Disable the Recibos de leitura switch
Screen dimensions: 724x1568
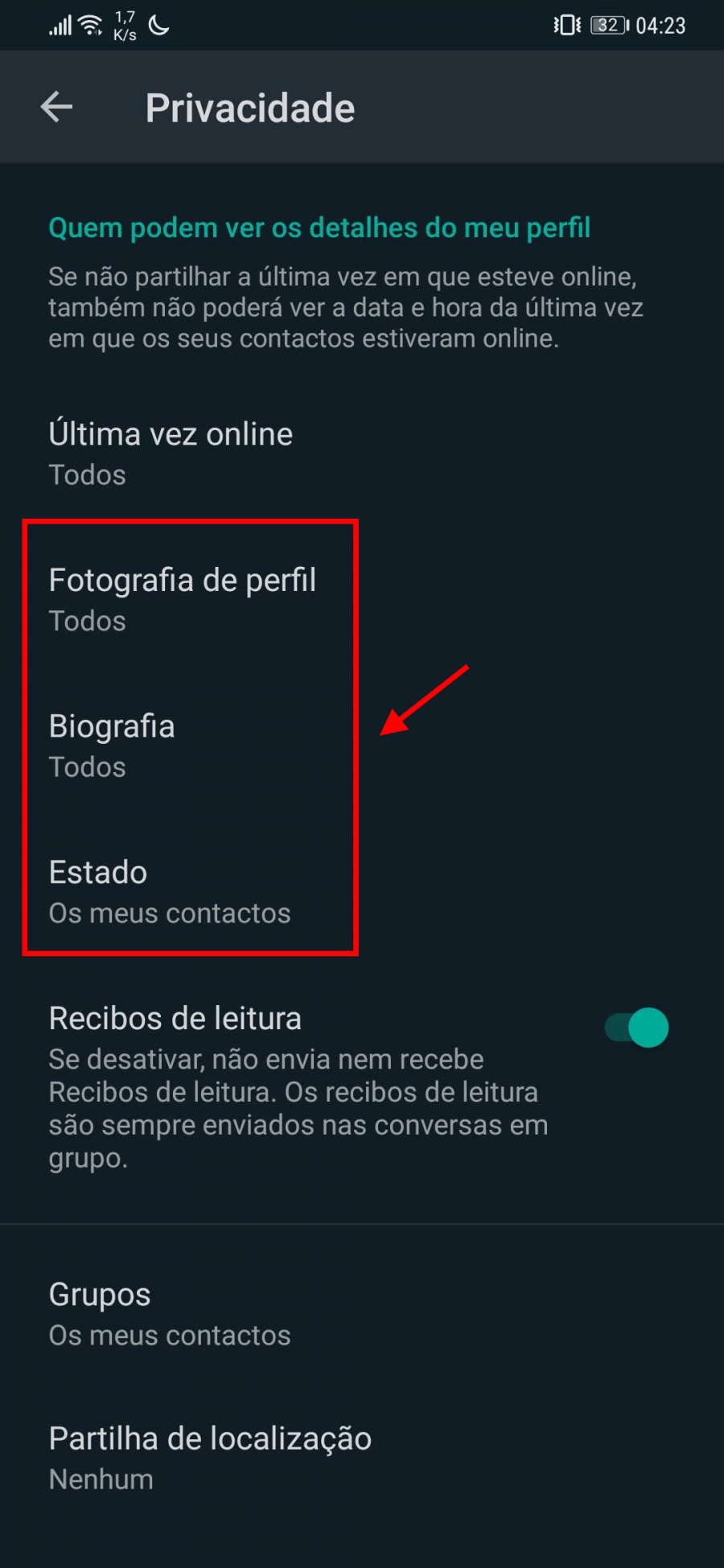point(637,1027)
